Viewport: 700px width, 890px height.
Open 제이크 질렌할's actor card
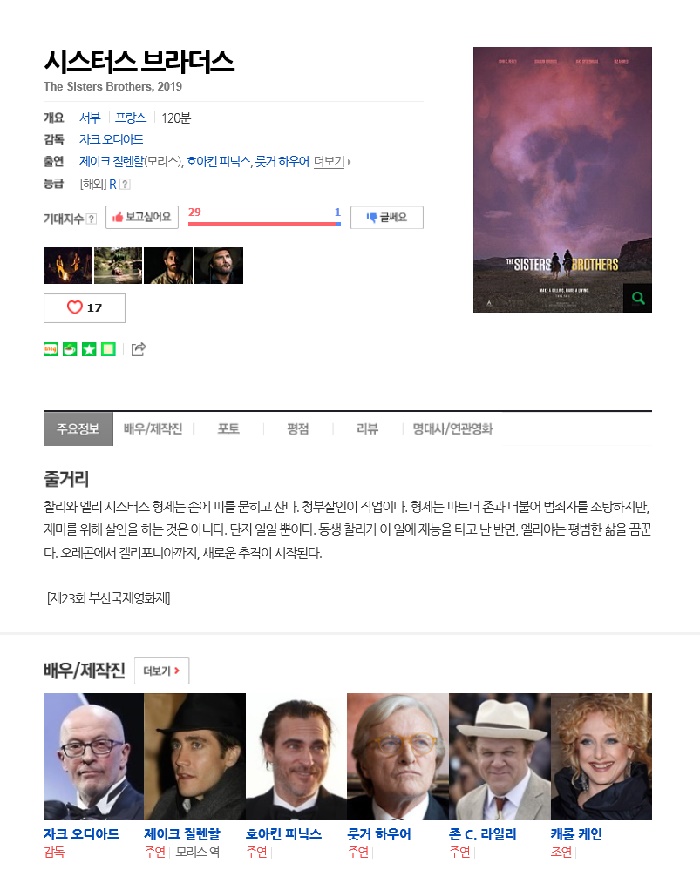coord(195,770)
